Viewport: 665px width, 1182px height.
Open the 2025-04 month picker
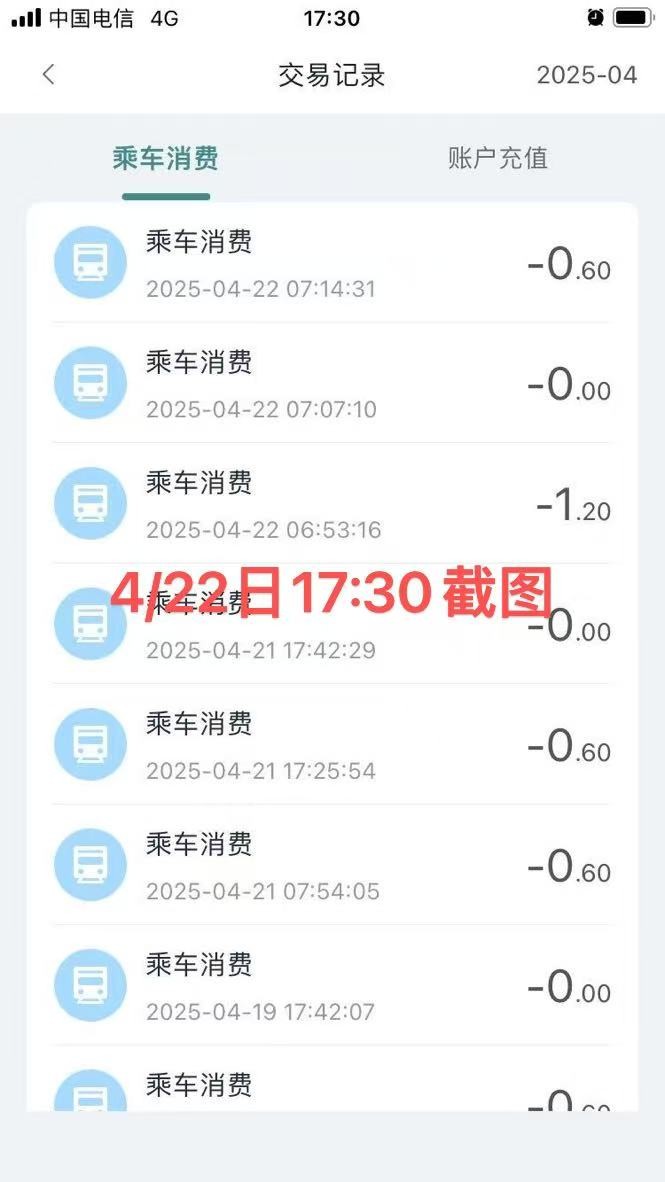click(x=586, y=75)
